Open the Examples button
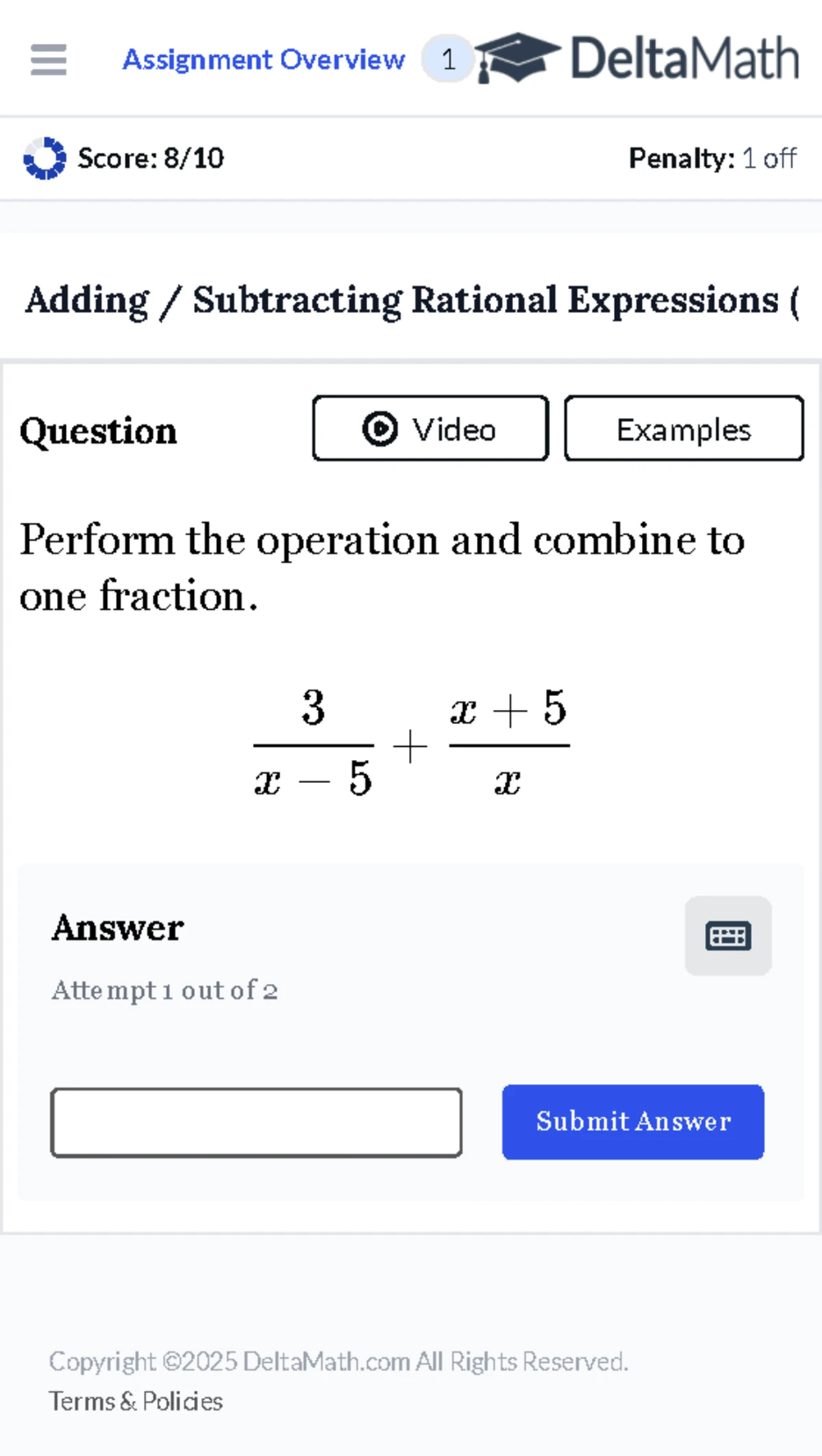This screenshot has width=822, height=1456. [684, 429]
